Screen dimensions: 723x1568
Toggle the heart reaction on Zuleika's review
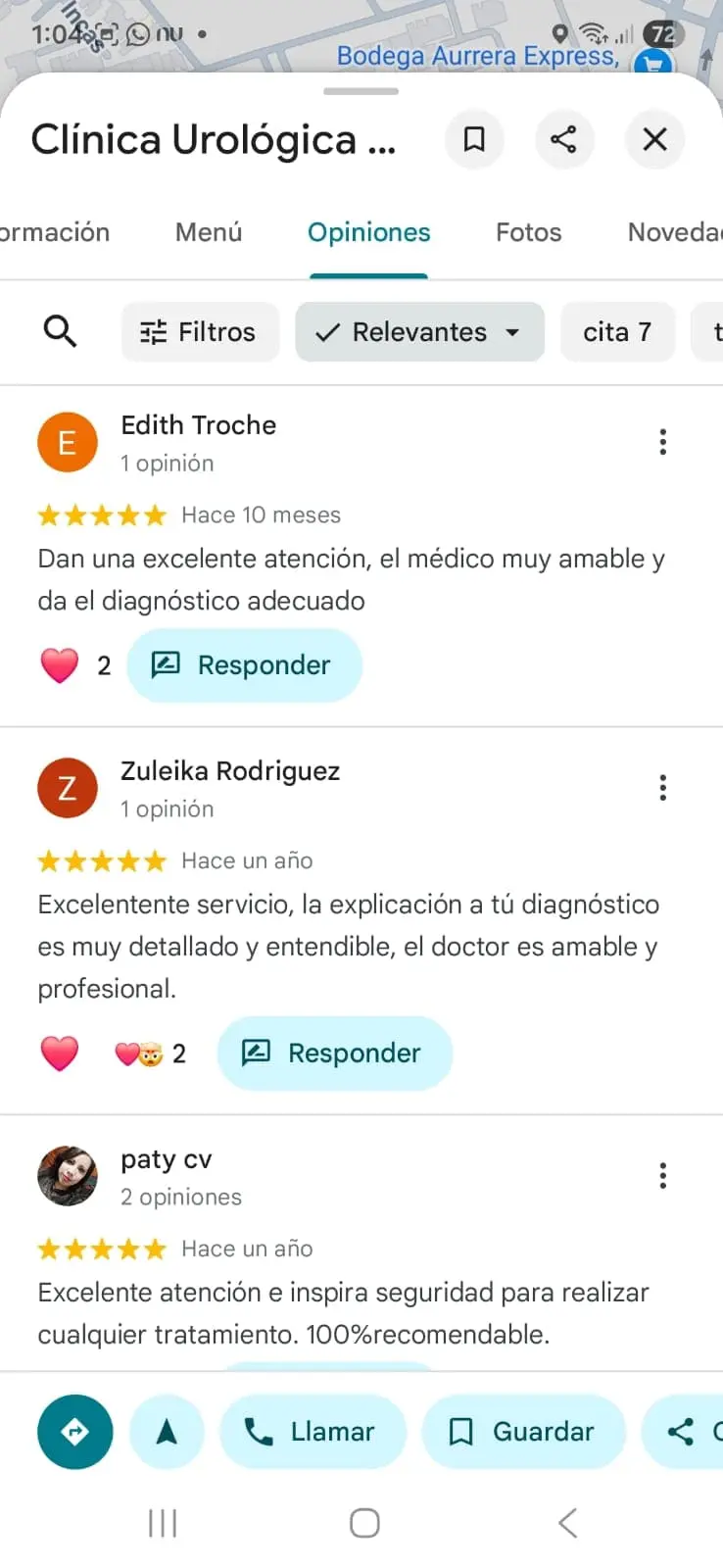[61, 1053]
